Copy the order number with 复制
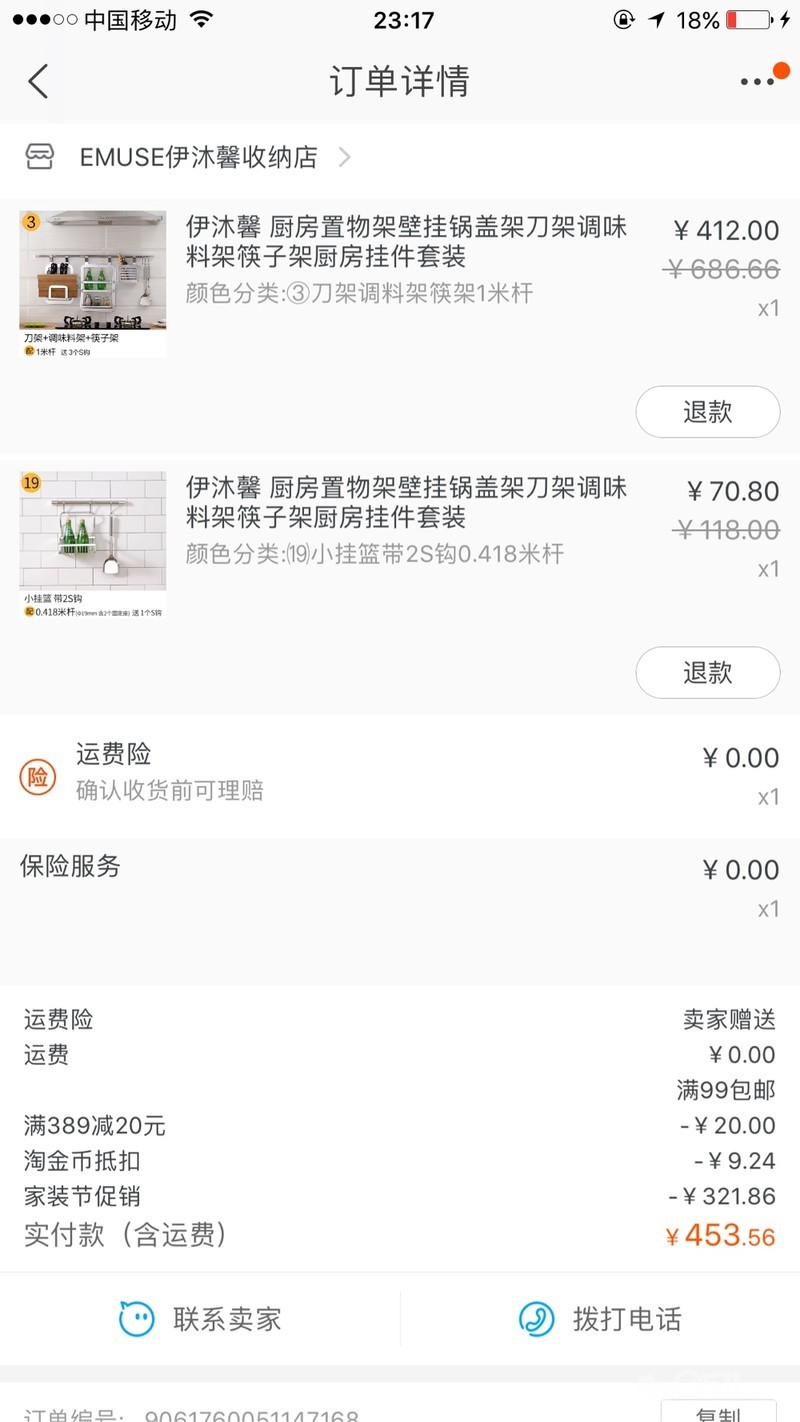Screen dimensions: 800x1422 click(x=717, y=1412)
